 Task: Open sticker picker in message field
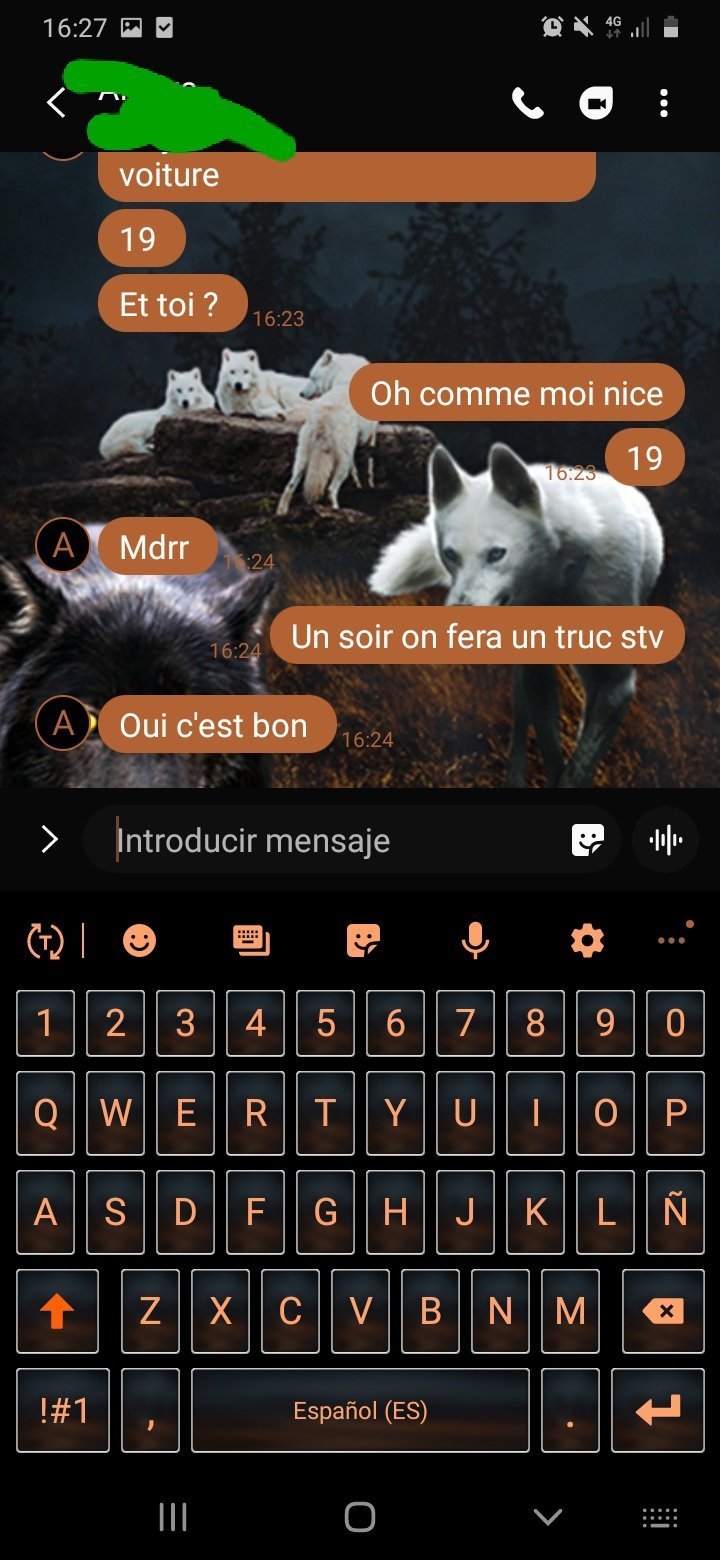[588, 841]
